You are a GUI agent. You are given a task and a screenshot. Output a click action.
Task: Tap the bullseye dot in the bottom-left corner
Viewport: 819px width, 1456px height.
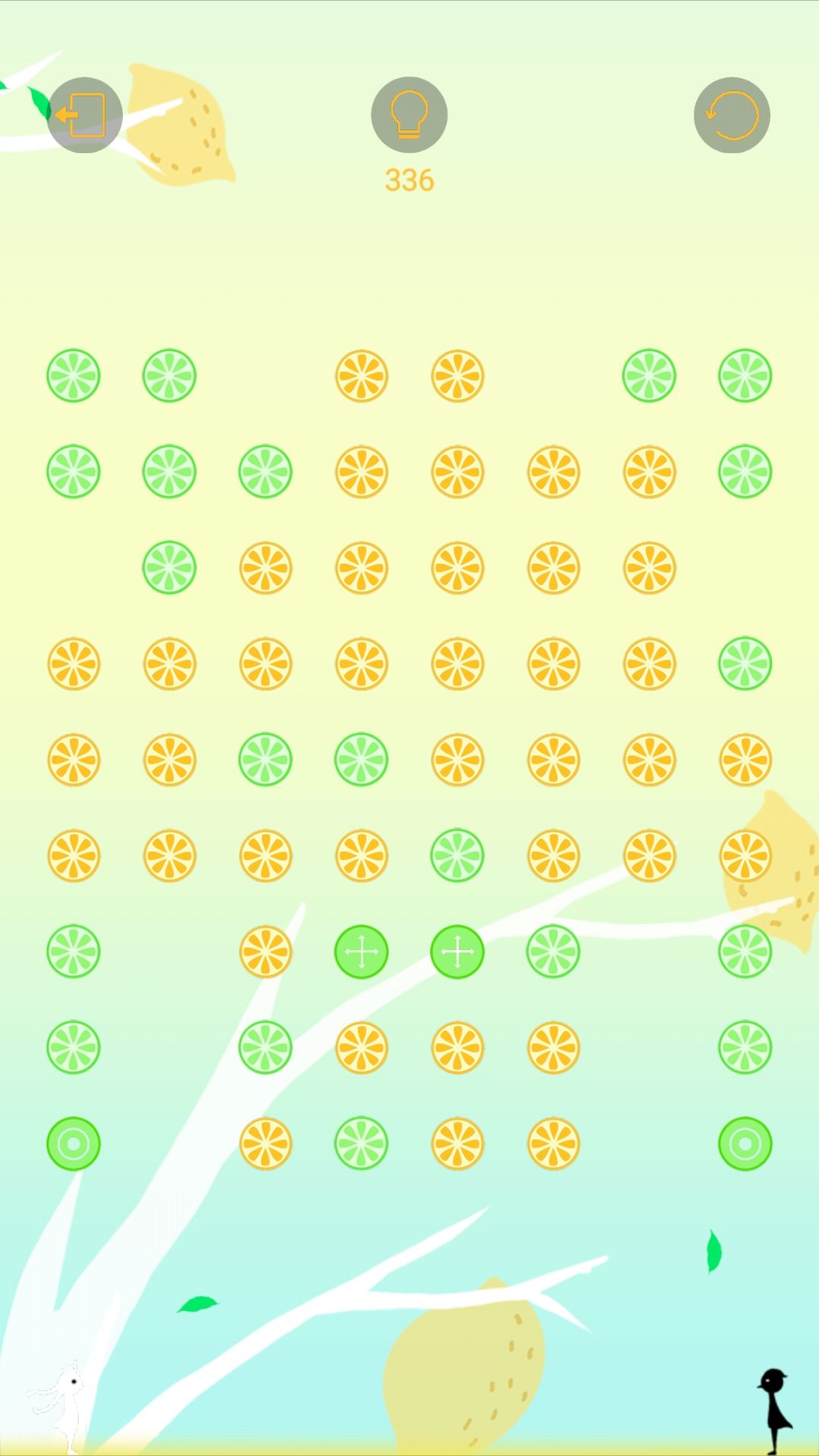click(x=73, y=1144)
